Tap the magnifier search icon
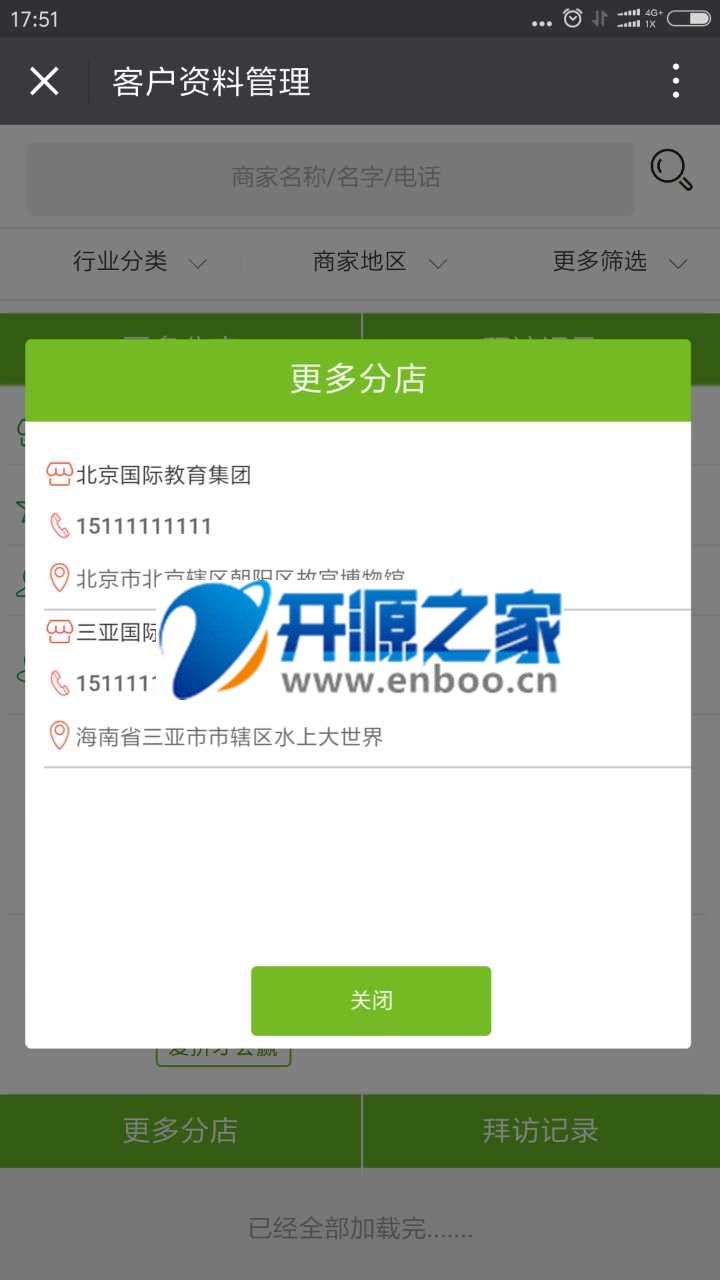 [x=671, y=170]
